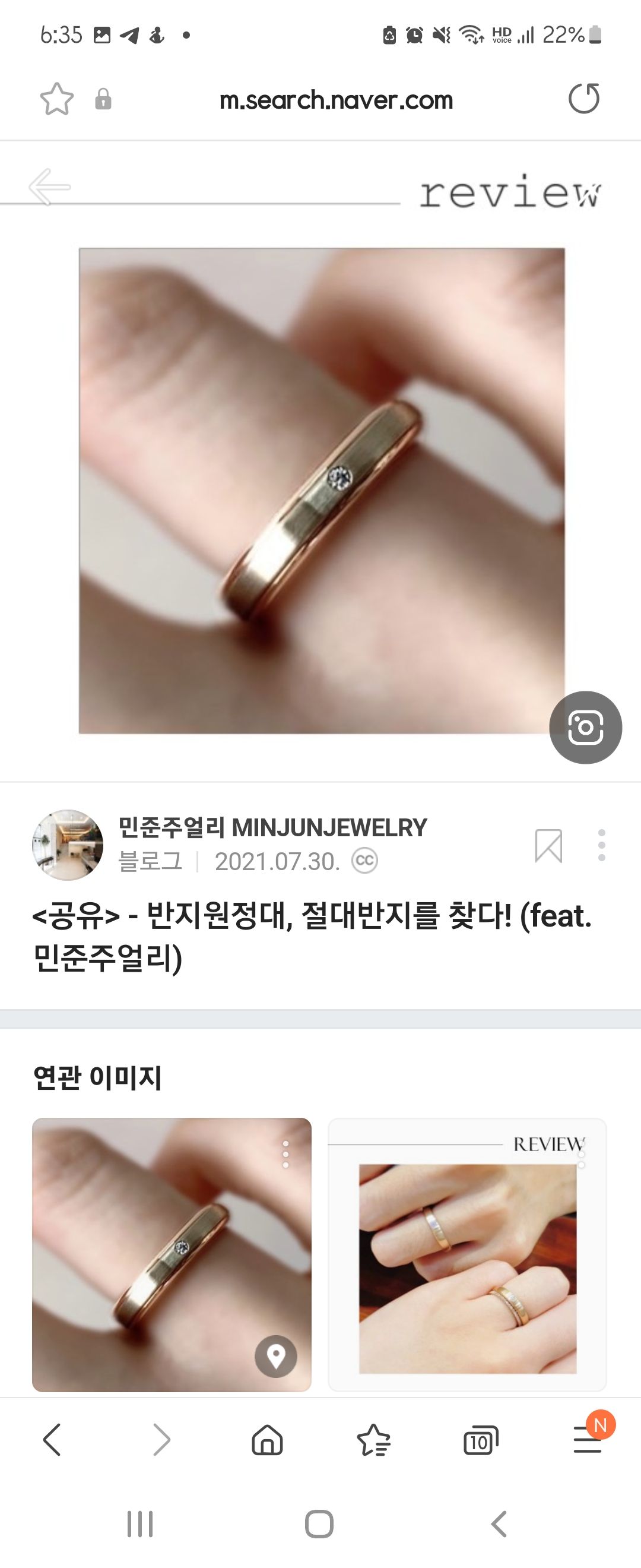Open the MINJUNJEWELRY blog profile
Screen dimensions: 641x1568
pyautogui.click(x=68, y=845)
